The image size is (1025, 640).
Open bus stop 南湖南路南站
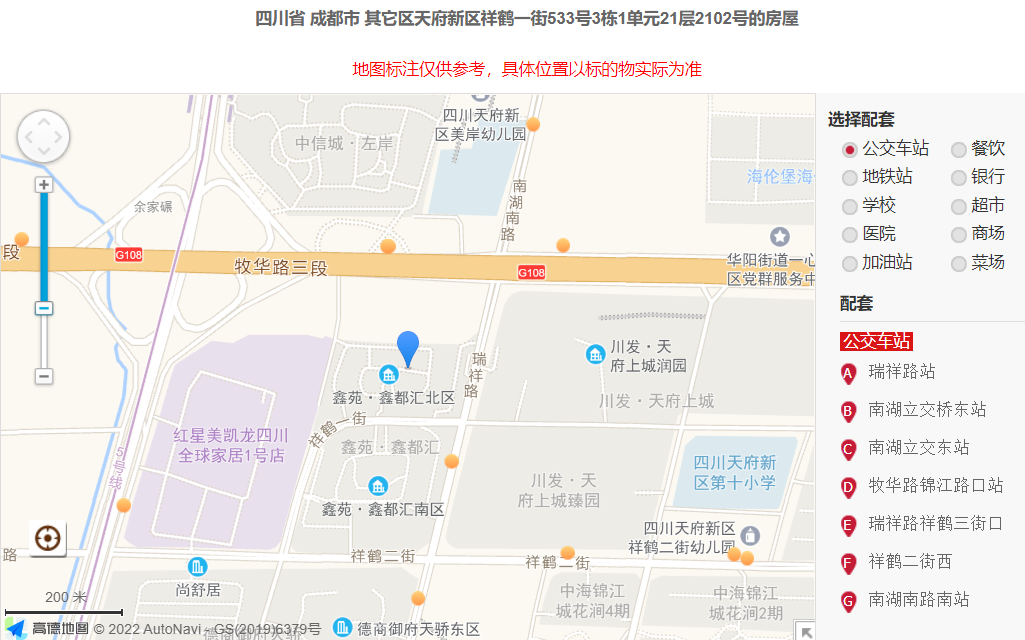918,600
